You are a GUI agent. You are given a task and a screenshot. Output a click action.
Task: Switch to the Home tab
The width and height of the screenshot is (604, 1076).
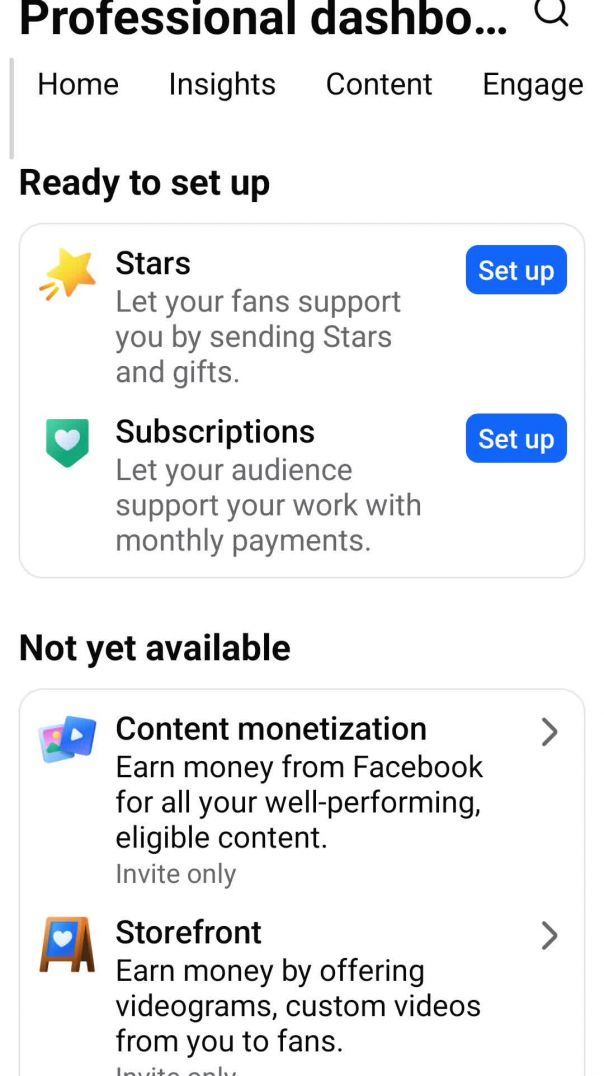pyautogui.click(x=78, y=85)
